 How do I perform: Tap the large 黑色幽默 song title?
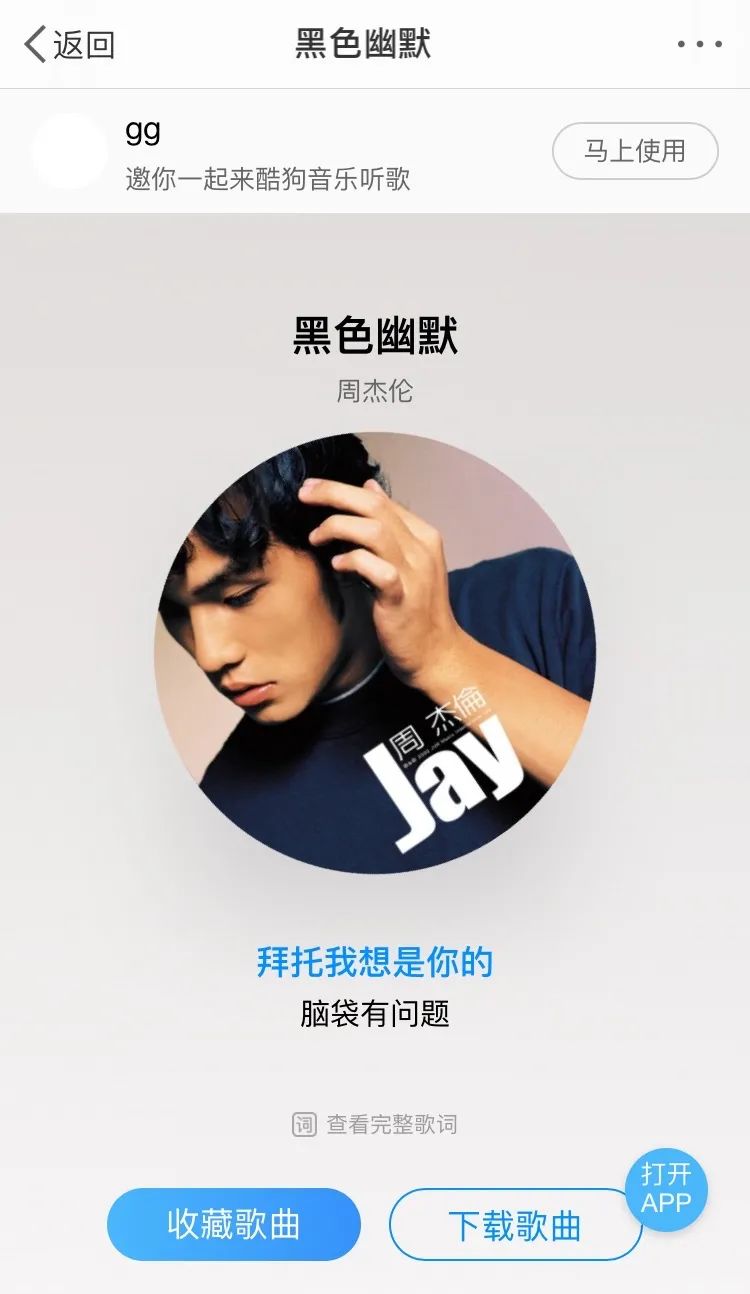[x=375, y=335]
